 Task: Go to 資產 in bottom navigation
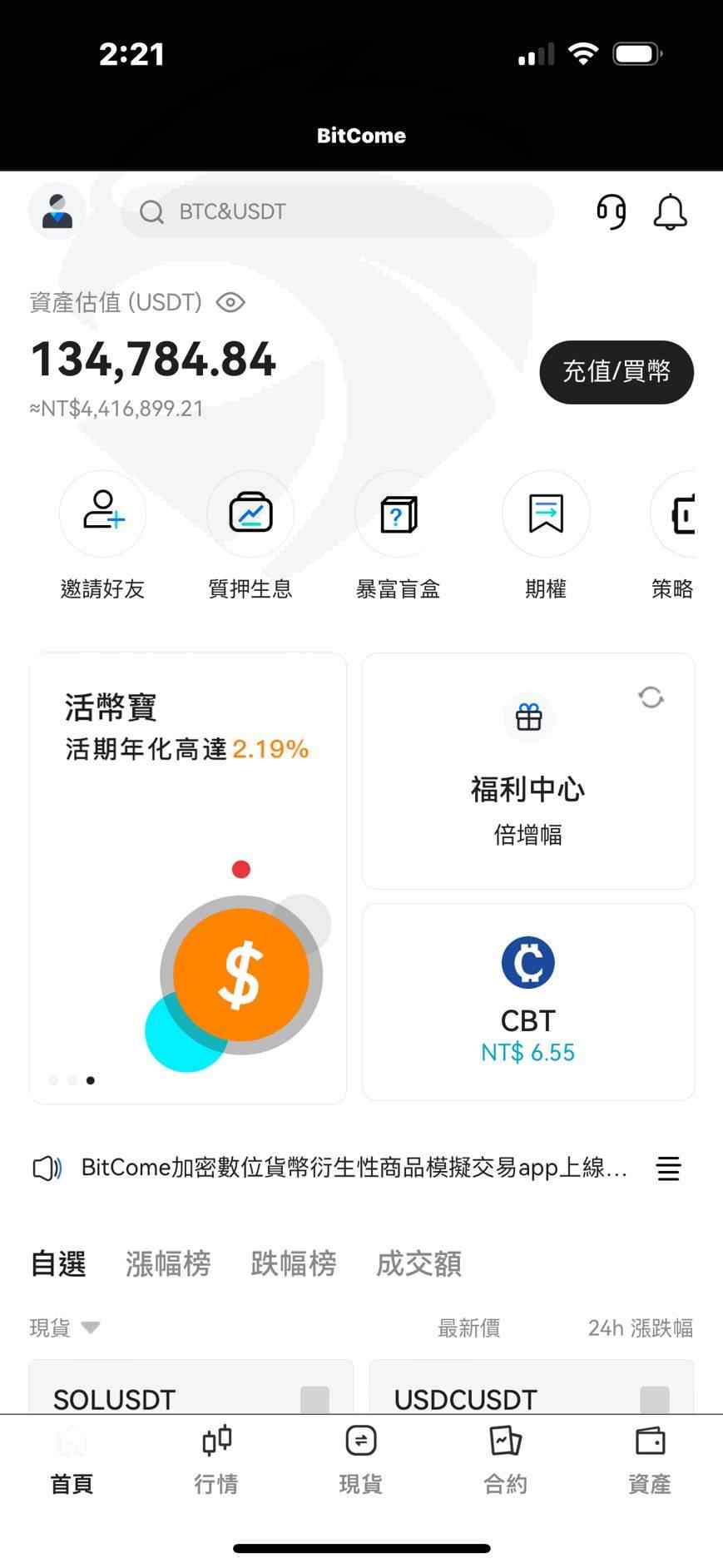pyautogui.click(x=650, y=1461)
